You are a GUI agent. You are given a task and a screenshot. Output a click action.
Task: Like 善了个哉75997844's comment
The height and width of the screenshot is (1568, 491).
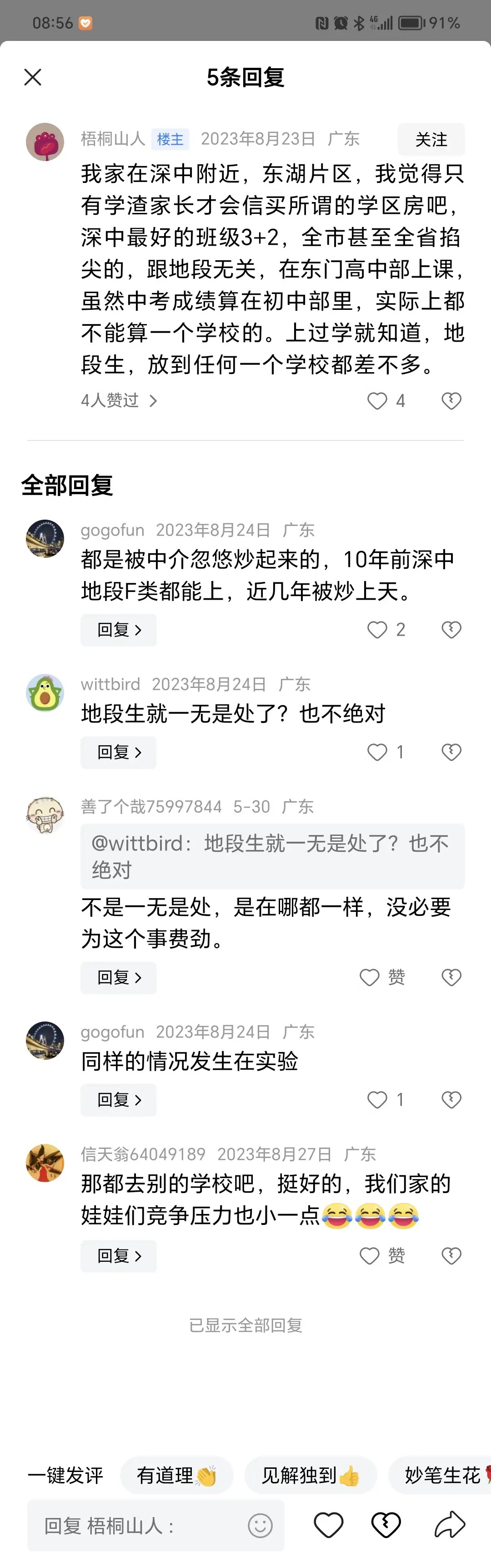pos(370,977)
